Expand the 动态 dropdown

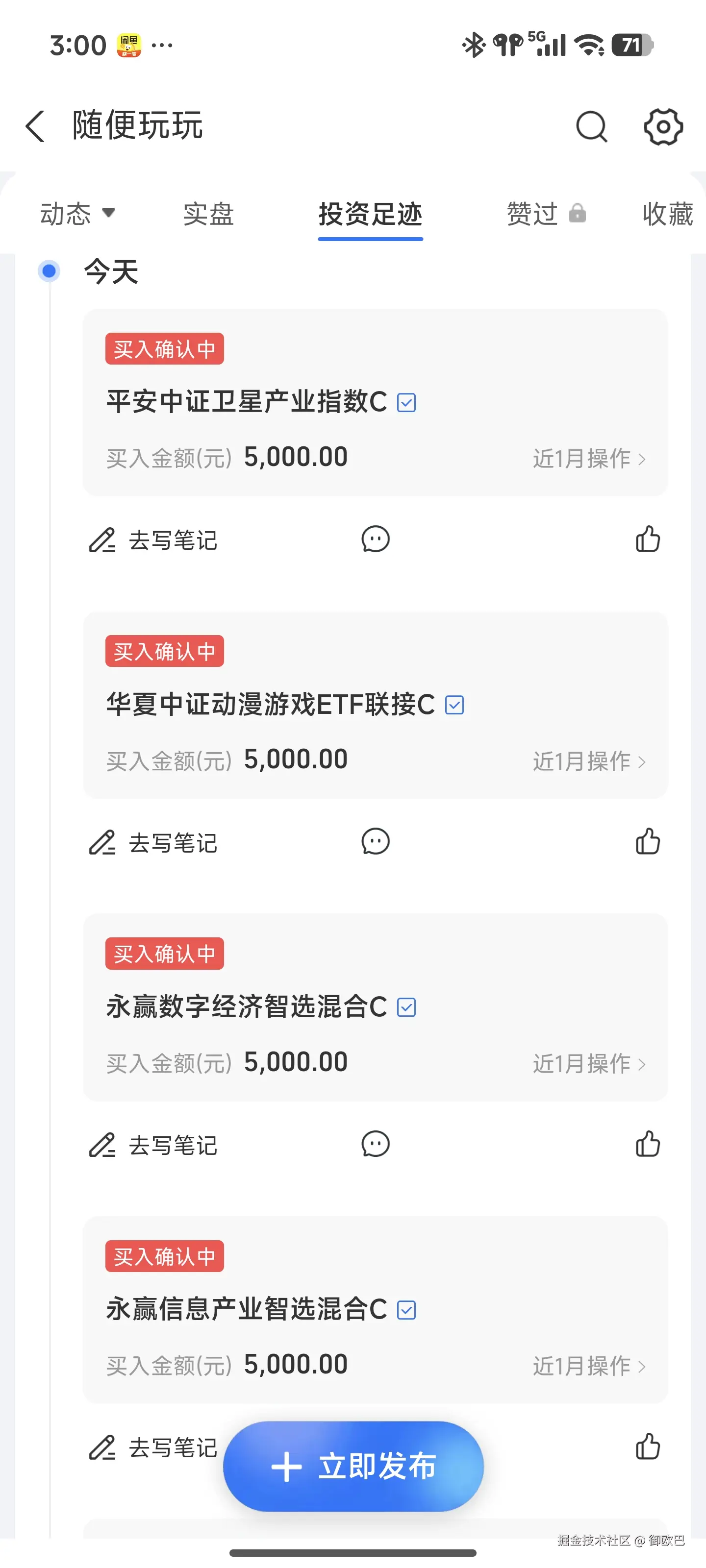(78, 214)
